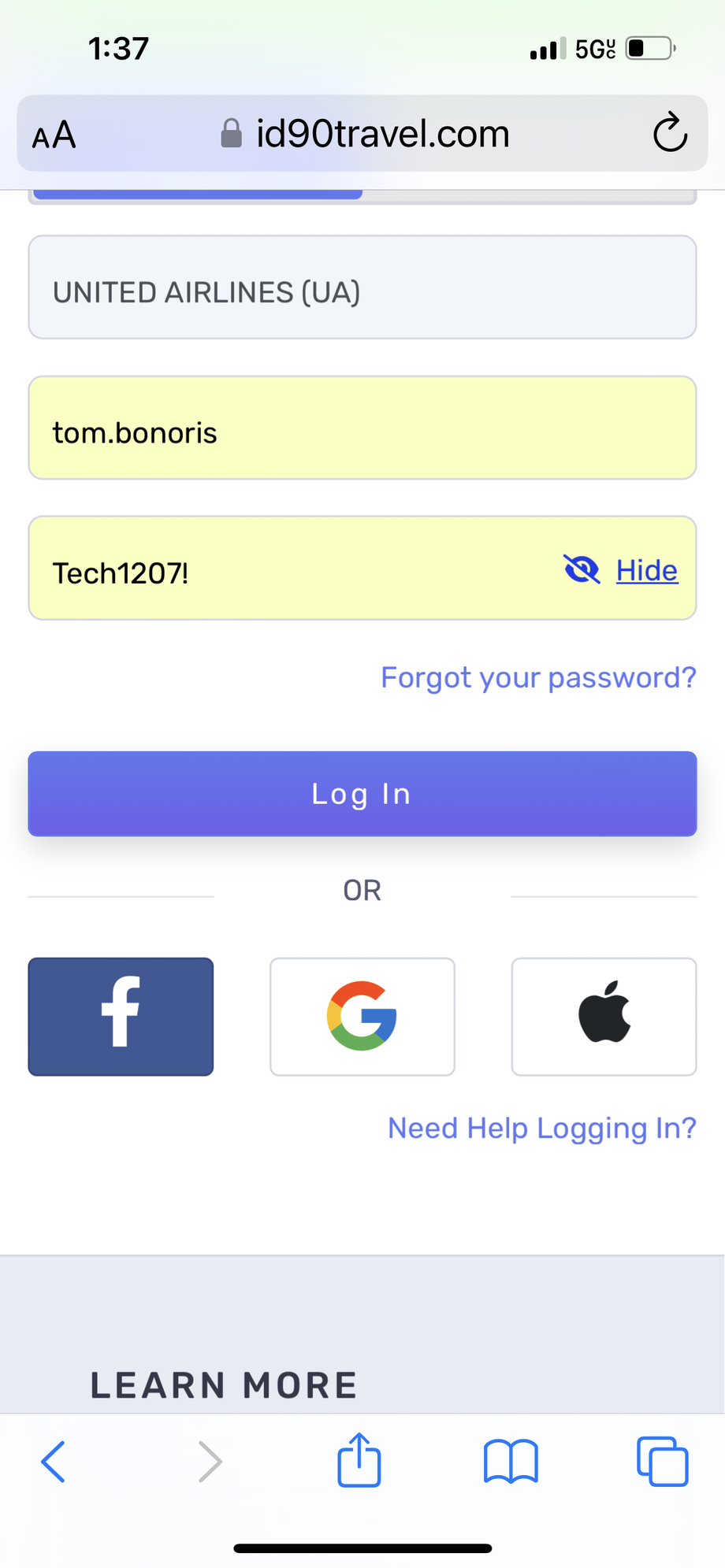Open Need Help Logging In link
This screenshot has width=725, height=1568.
coord(542,1129)
